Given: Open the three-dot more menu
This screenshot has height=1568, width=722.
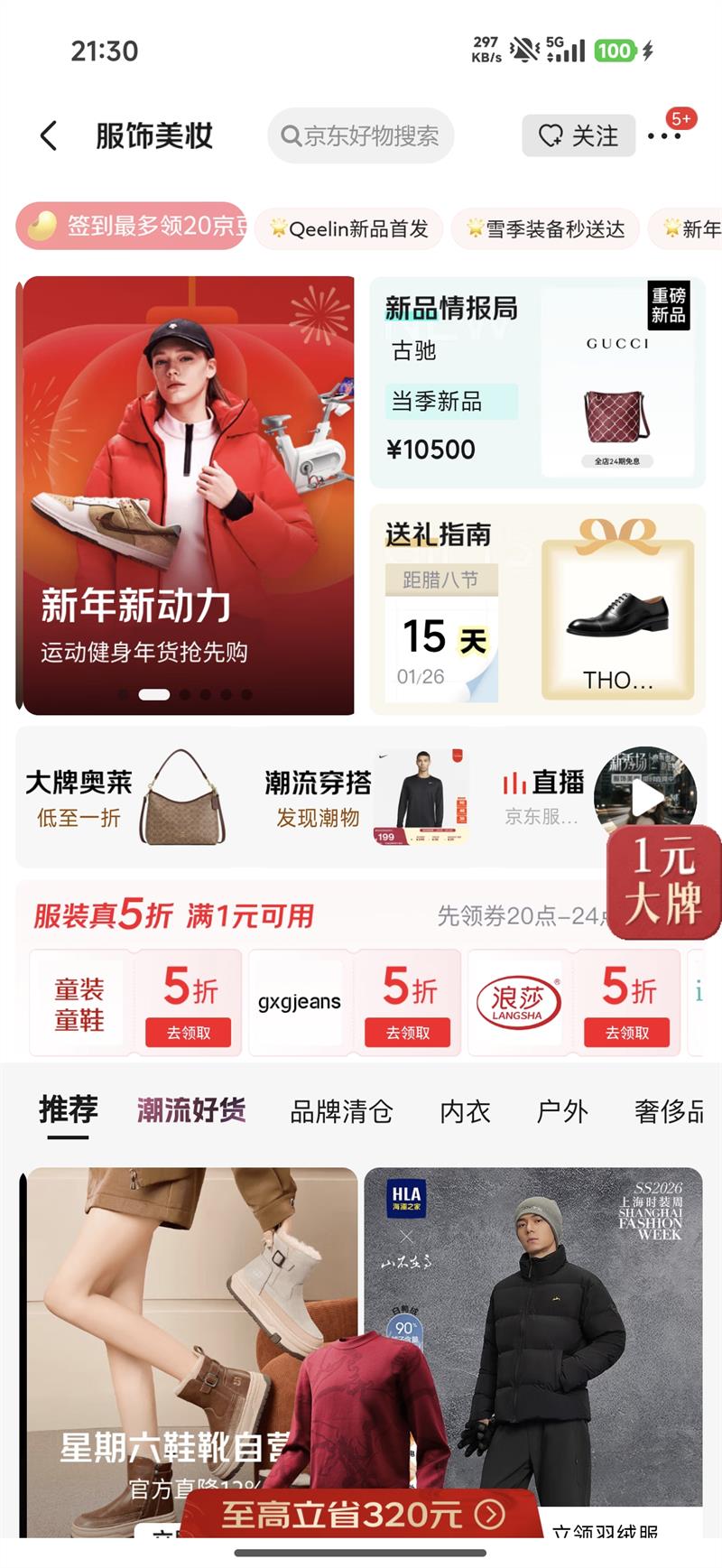Looking at the screenshot, I should point(664,136).
